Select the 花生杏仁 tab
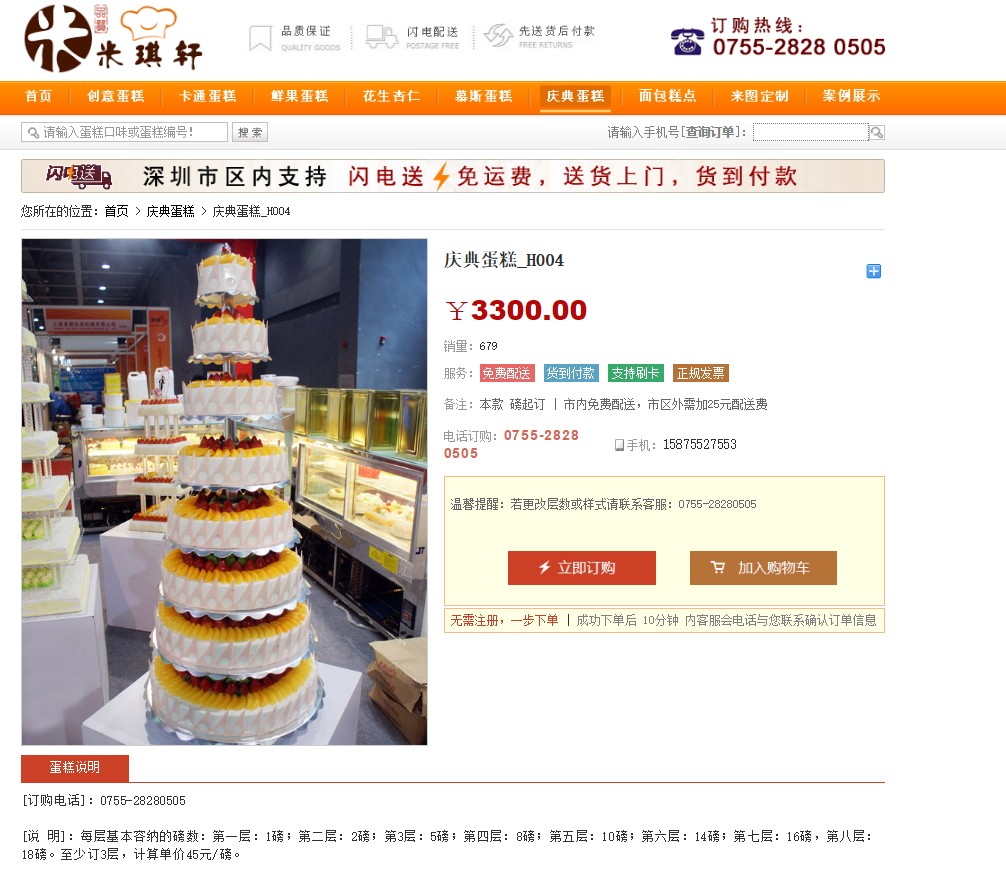 tap(391, 97)
